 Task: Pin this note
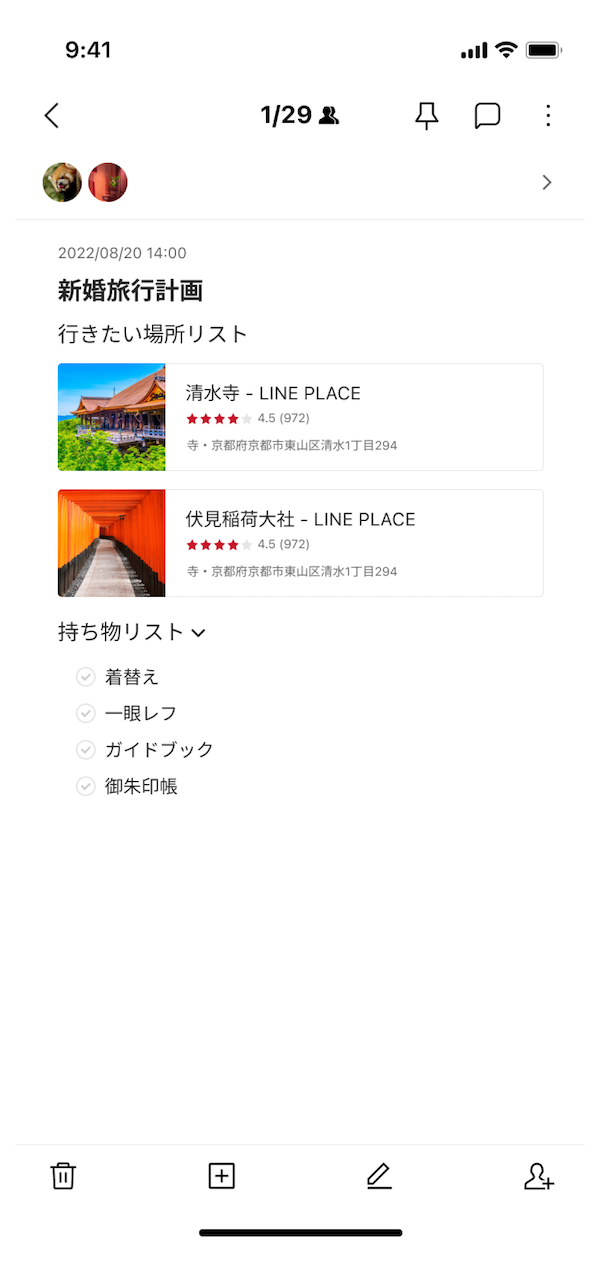click(x=427, y=116)
